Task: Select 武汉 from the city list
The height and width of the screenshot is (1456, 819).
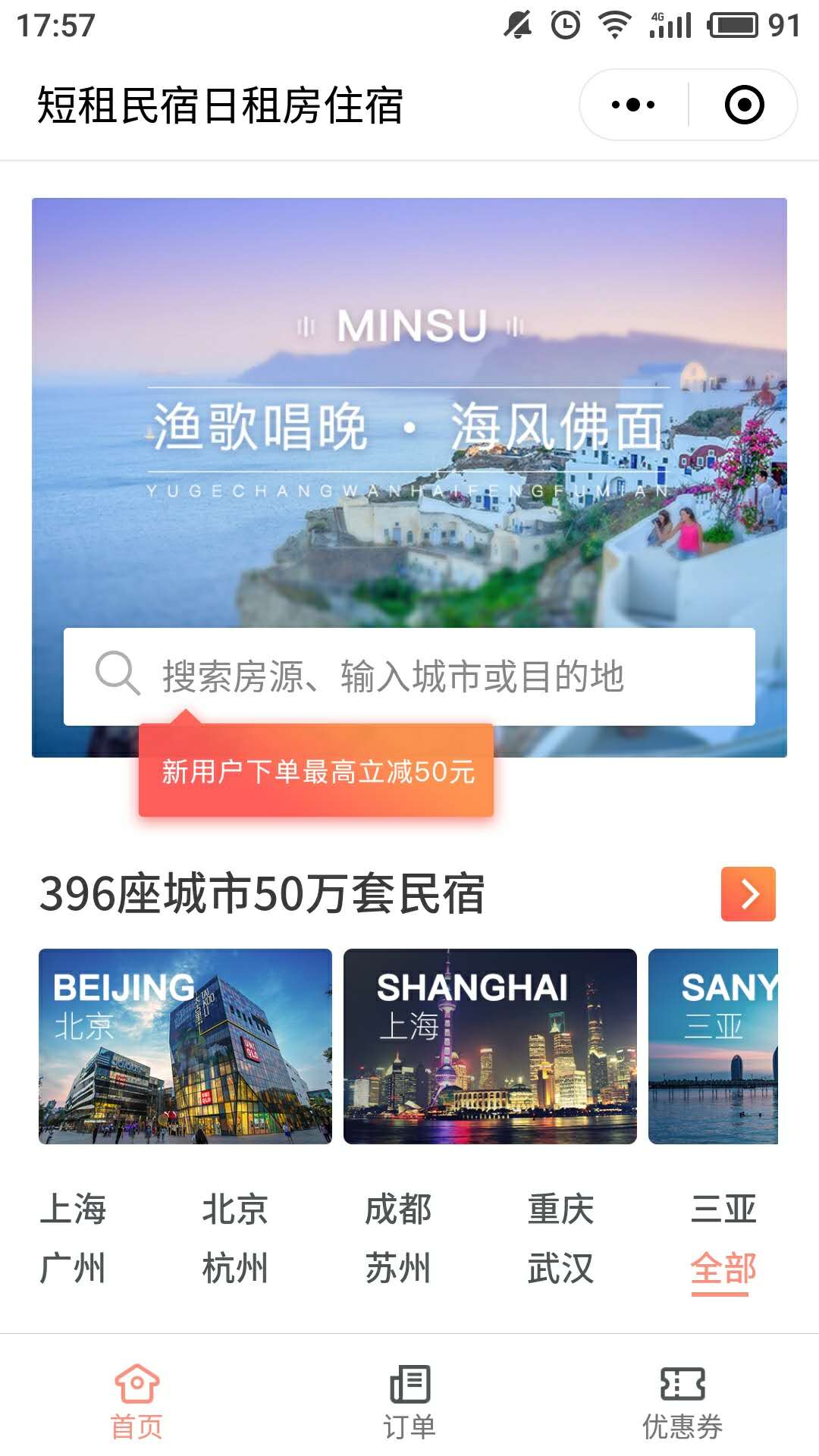Action: (x=560, y=1268)
